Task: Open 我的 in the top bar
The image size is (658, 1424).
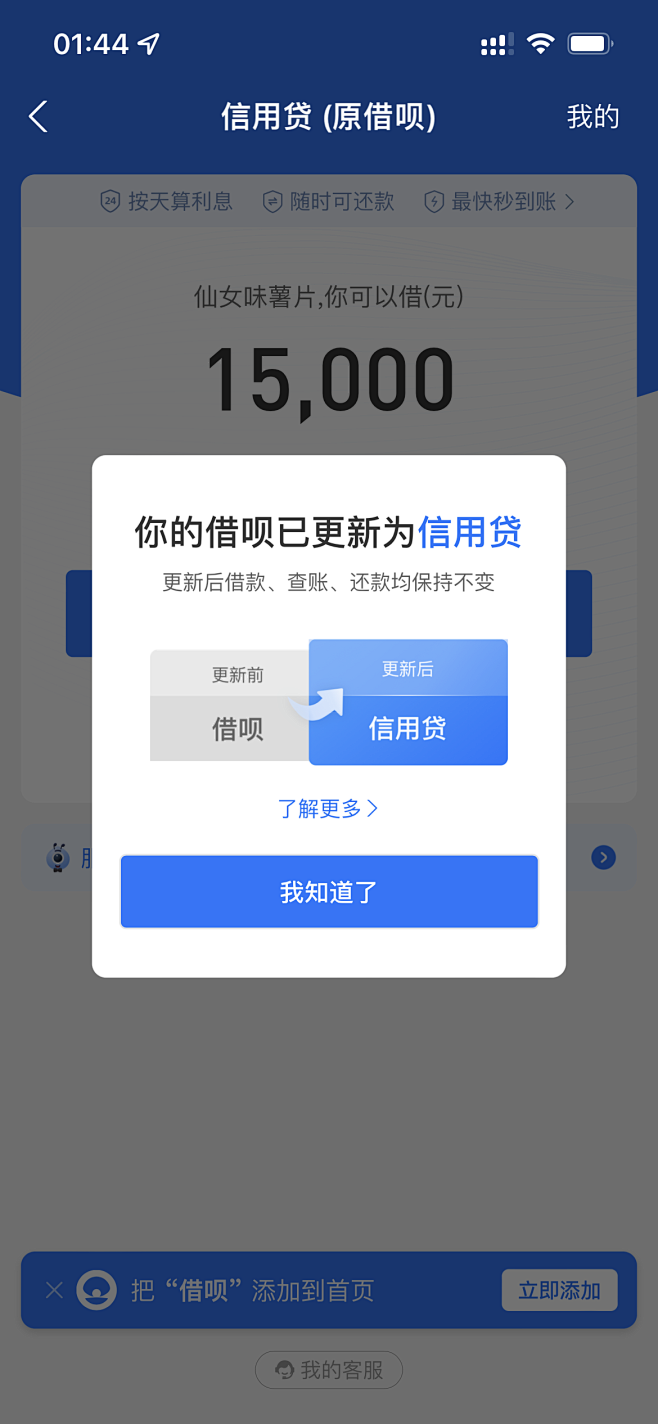Action: [592, 117]
